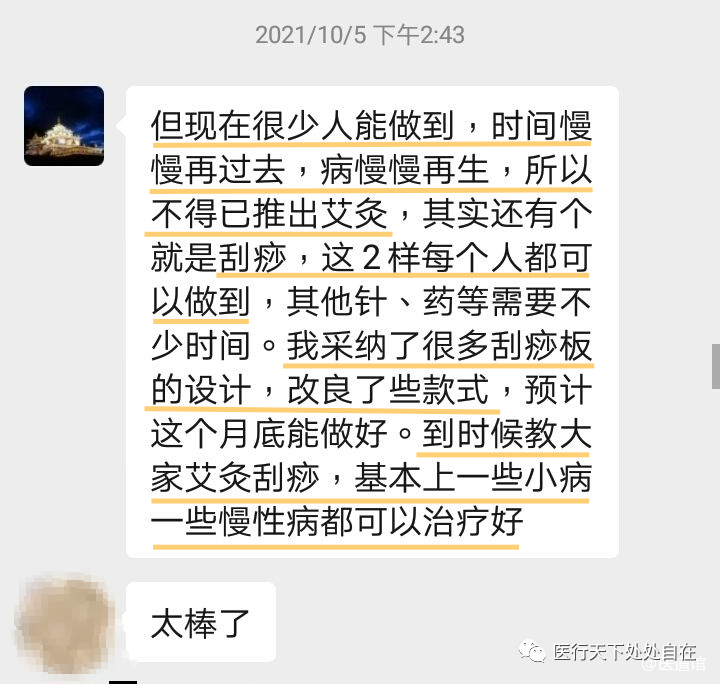Open the blurred avatar beside 太棒了
This screenshot has height=684, width=720.
(65, 623)
